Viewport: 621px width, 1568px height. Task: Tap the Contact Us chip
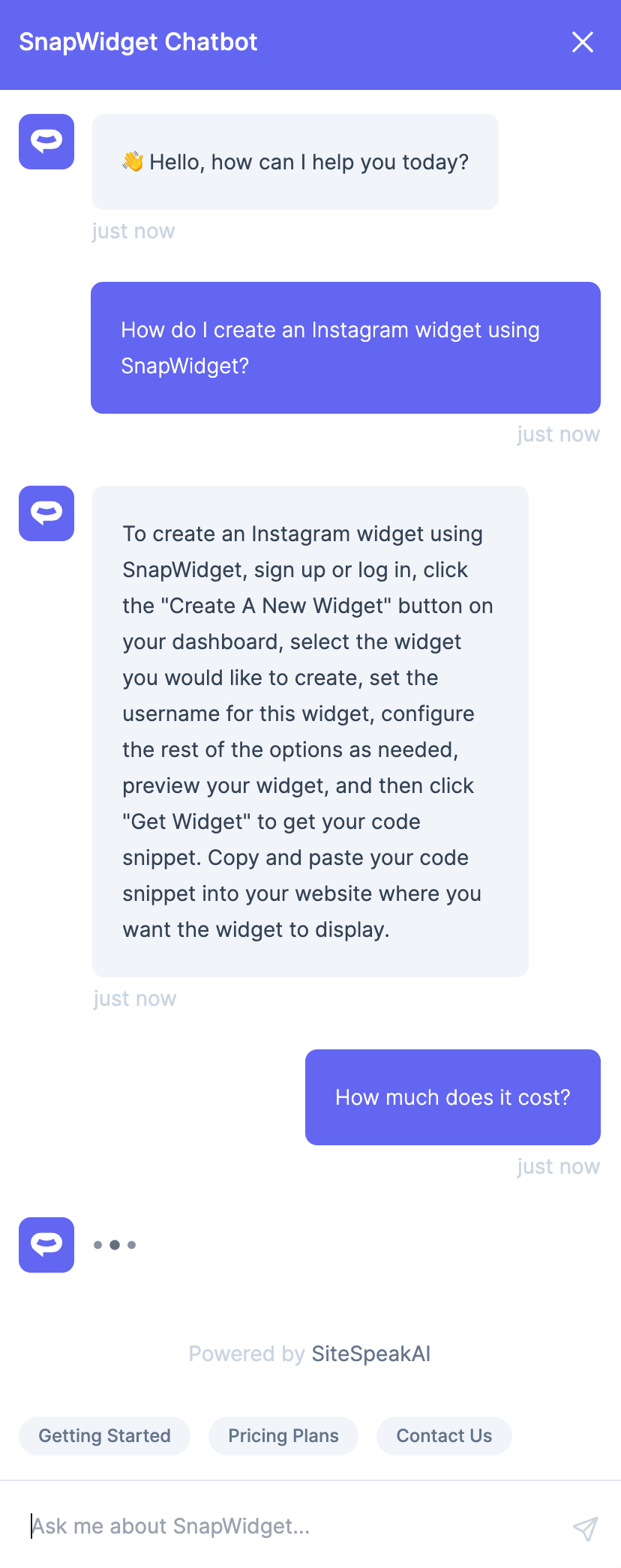coord(444,1435)
